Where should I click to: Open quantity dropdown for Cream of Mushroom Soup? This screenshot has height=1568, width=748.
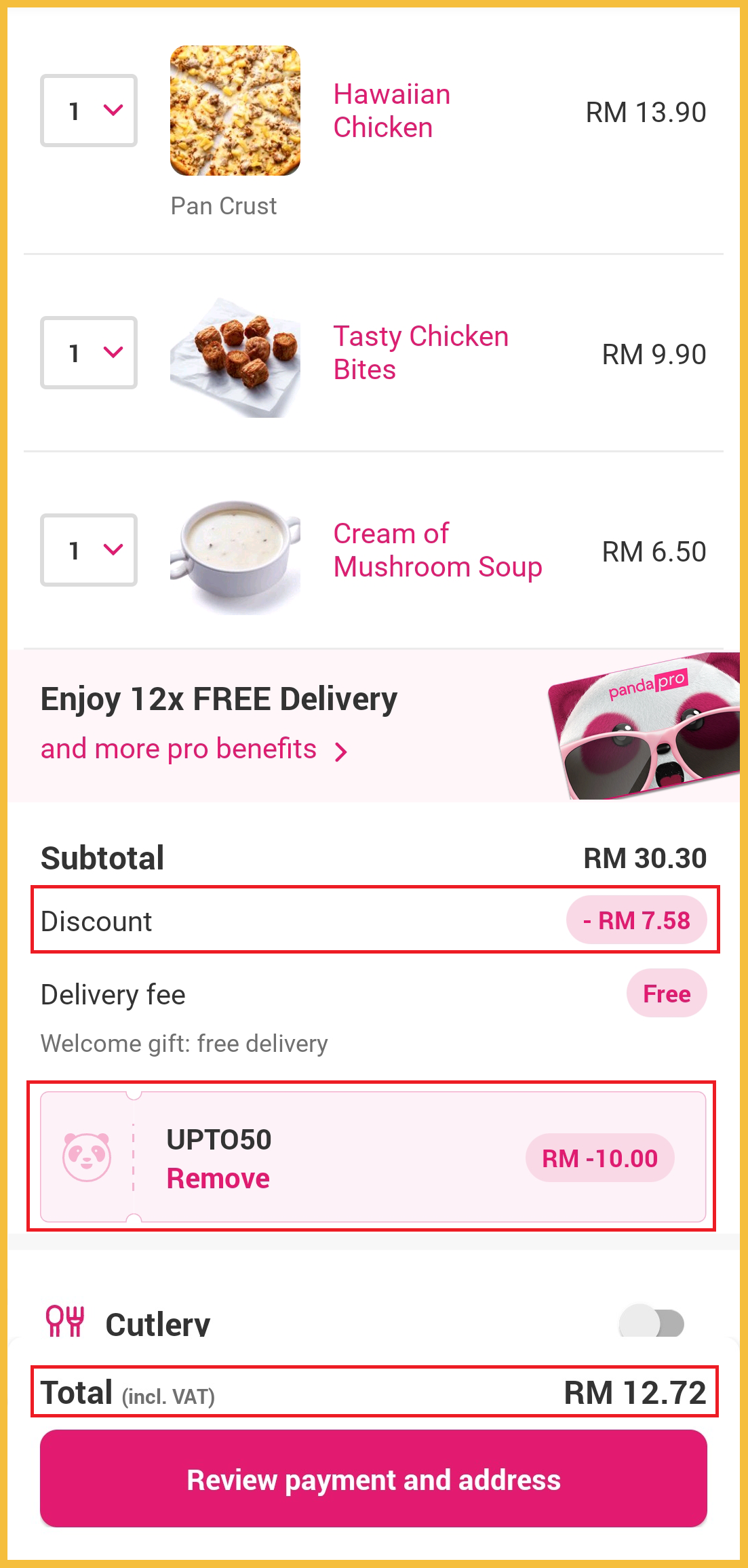89,550
